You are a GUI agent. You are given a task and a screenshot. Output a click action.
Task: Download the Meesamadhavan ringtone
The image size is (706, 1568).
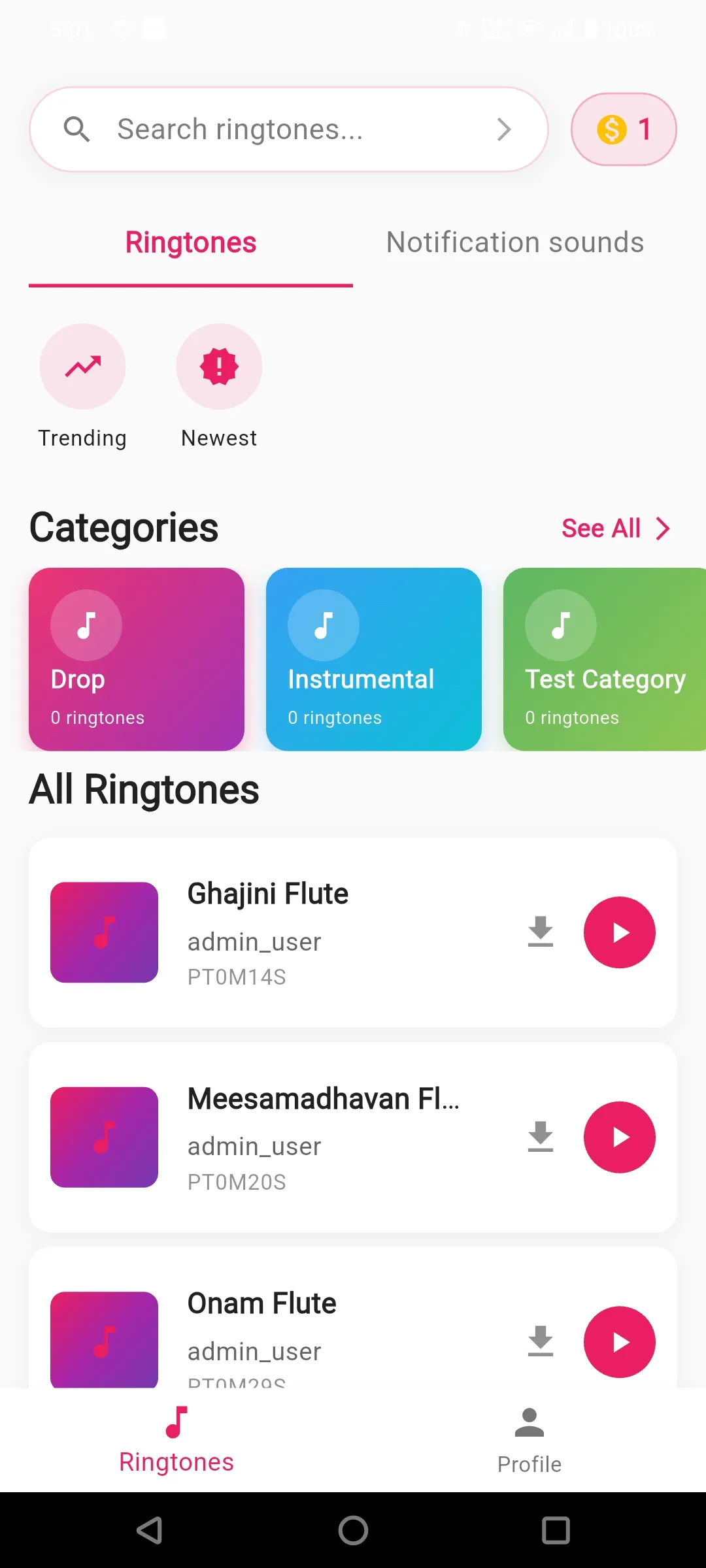(x=541, y=1137)
